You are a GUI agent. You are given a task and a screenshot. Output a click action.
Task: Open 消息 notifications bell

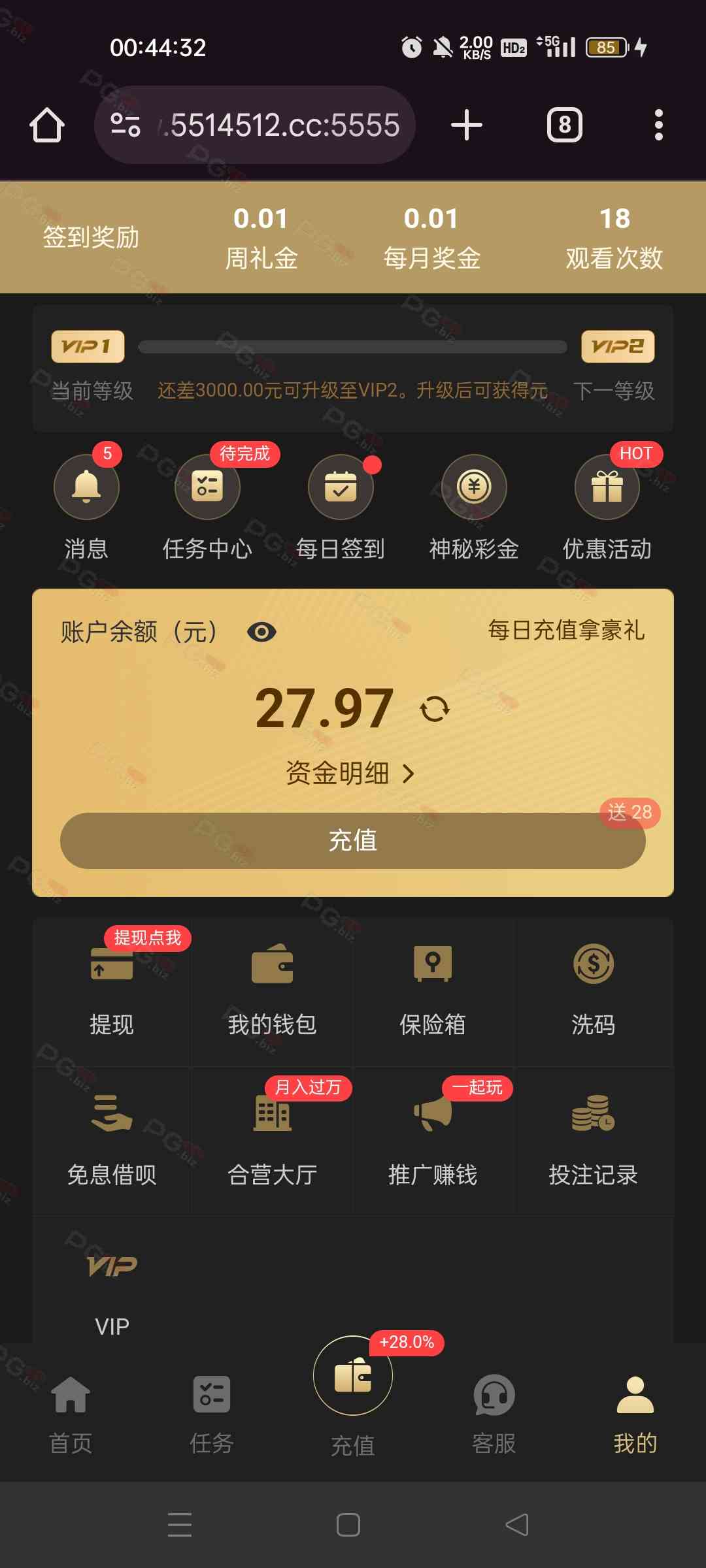86,487
